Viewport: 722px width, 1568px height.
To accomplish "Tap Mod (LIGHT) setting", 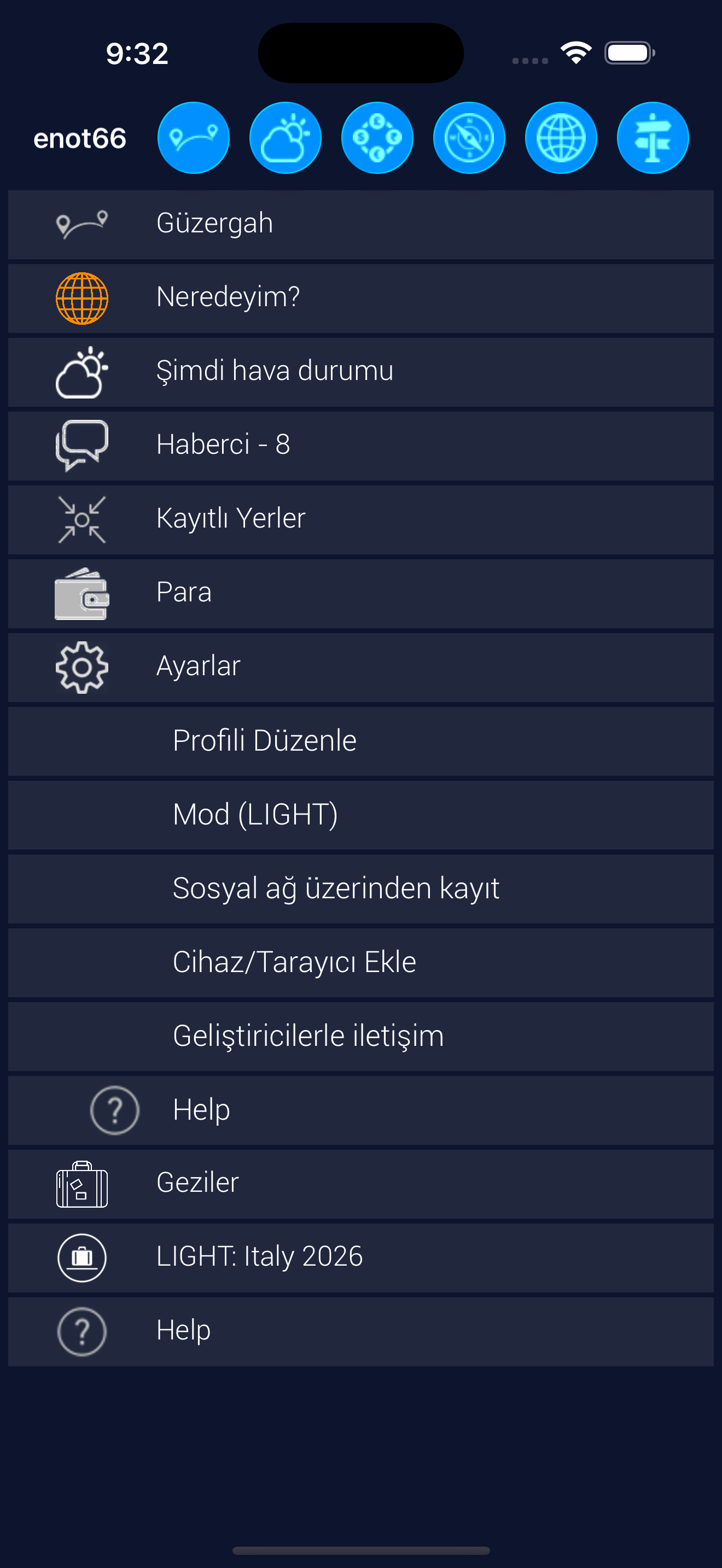I will pyautogui.click(x=360, y=815).
